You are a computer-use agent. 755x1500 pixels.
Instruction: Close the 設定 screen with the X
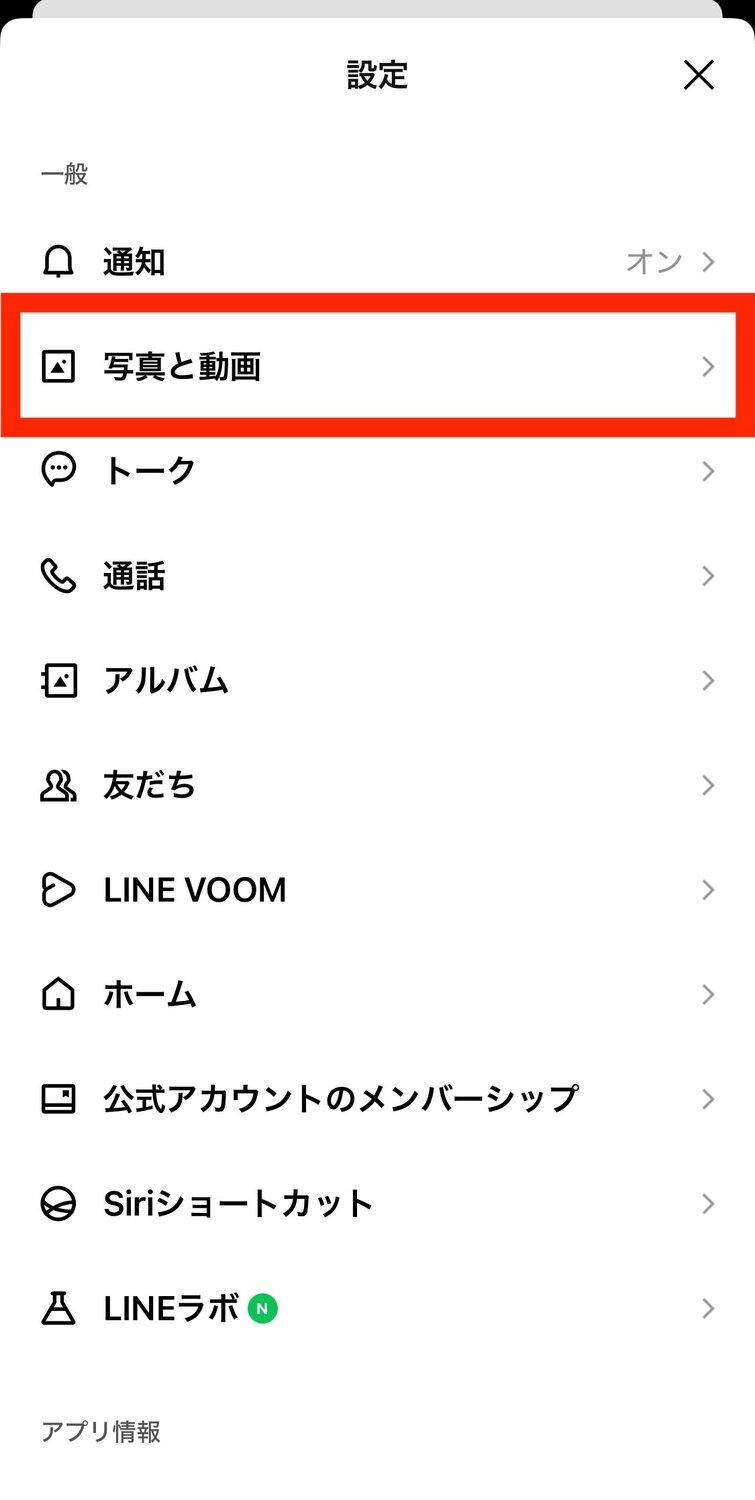698,75
